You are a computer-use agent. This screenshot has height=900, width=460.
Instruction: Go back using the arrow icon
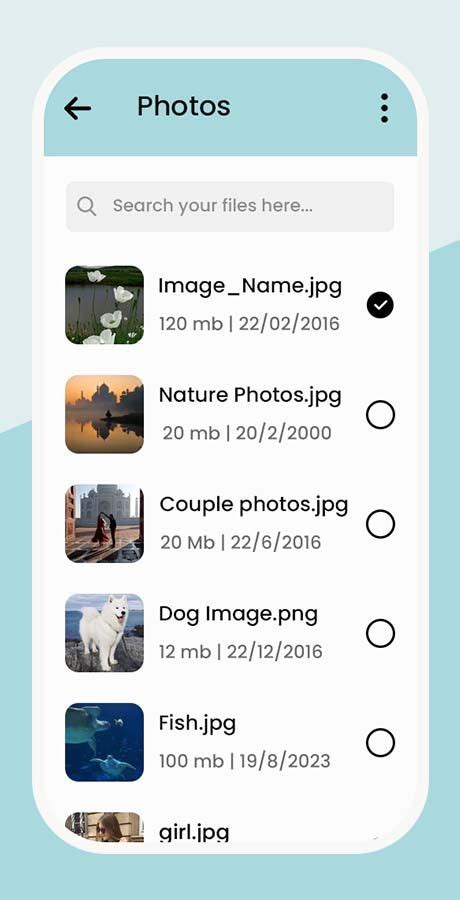coord(78,108)
